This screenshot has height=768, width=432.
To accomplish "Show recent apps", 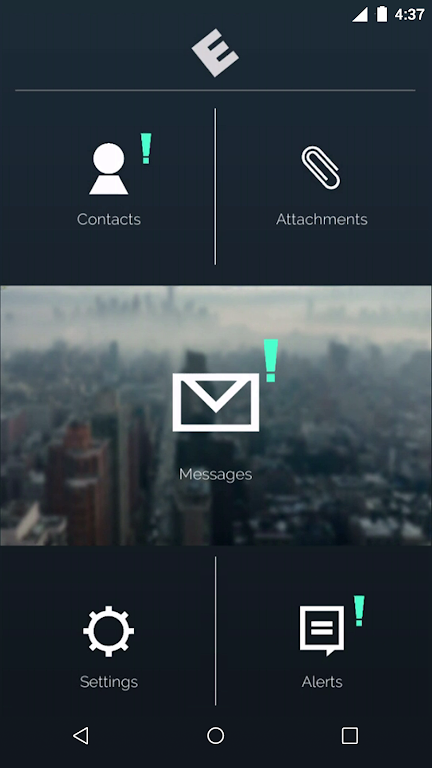I will tap(350, 735).
